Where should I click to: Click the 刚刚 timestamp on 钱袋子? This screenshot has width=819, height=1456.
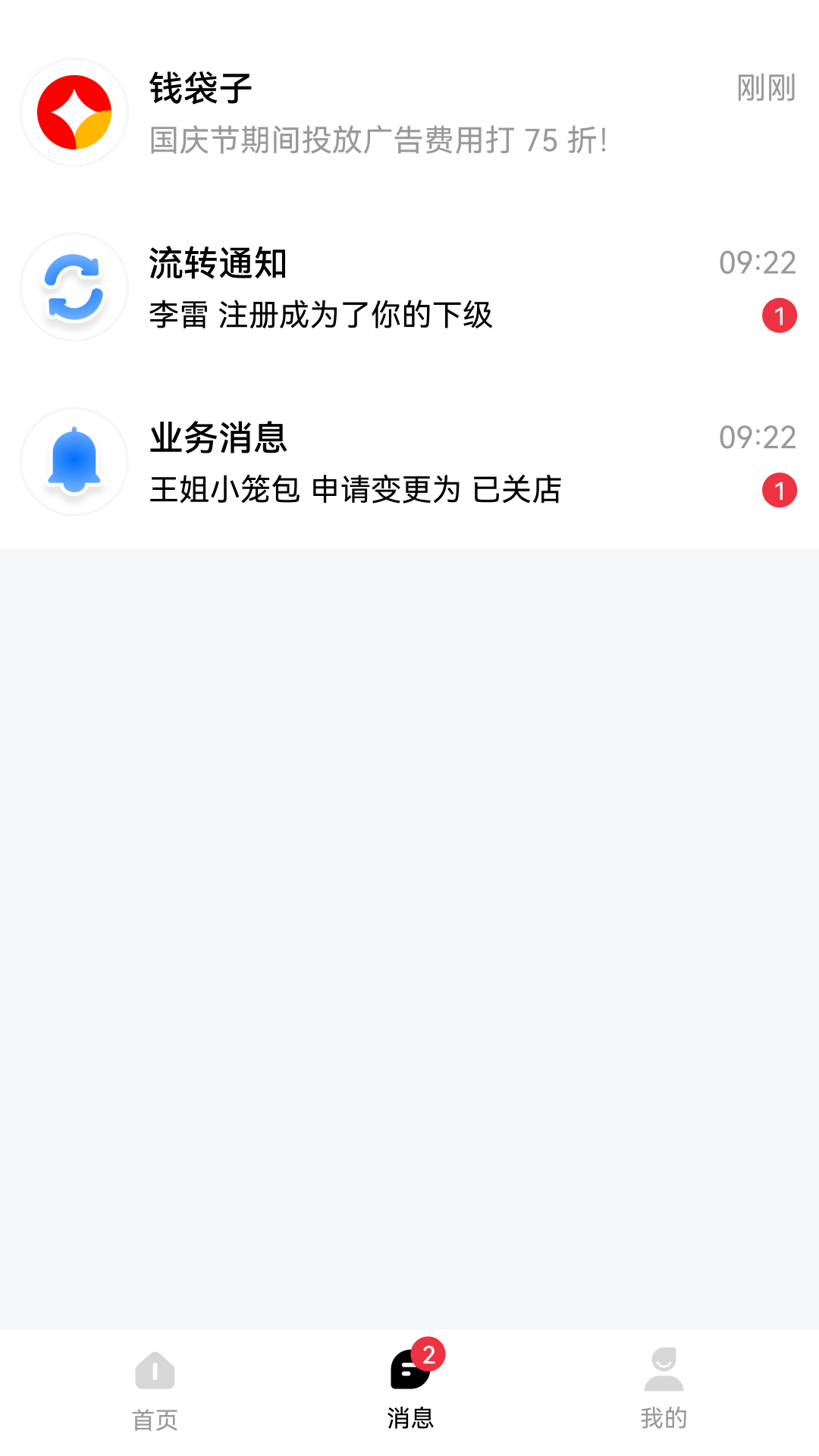pos(766,87)
